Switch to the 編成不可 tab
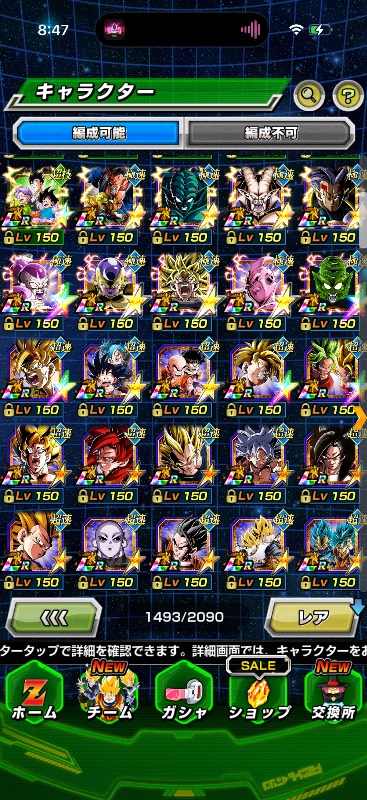Image resolution: width=367 pixels, height=800 pixels. (x=271, y=133)
